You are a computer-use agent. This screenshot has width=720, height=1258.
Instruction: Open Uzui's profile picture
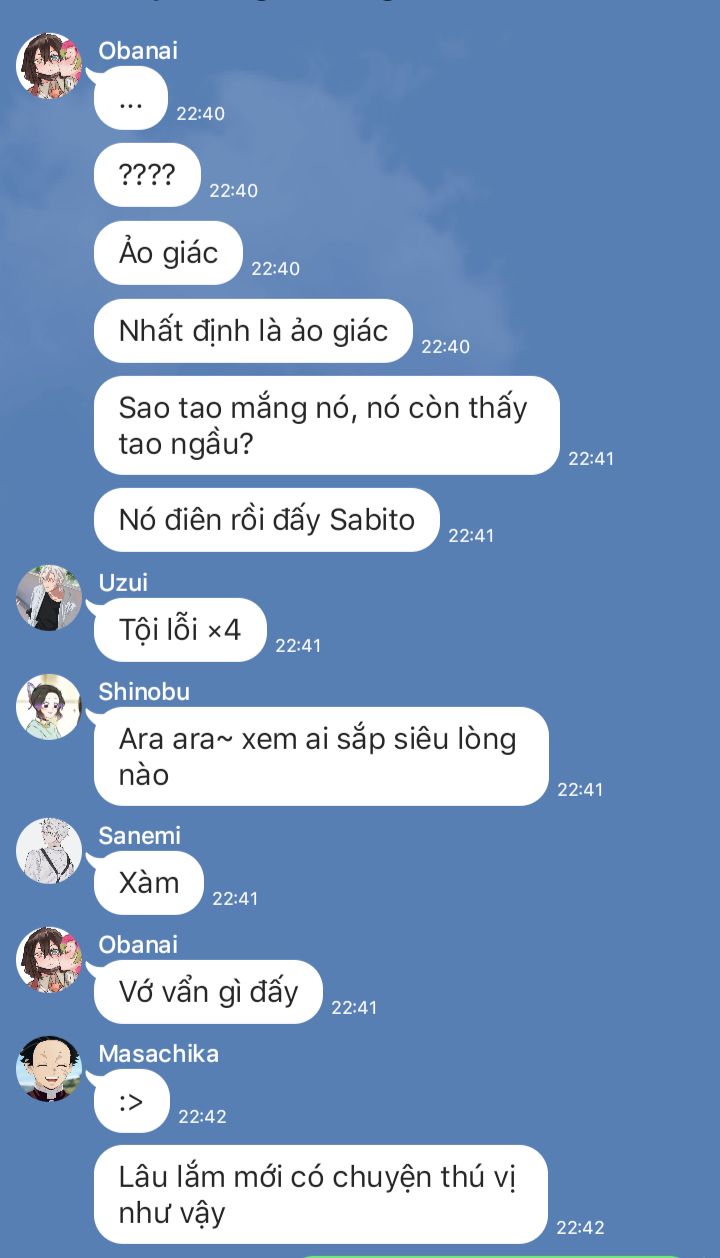tap(49, 597)
